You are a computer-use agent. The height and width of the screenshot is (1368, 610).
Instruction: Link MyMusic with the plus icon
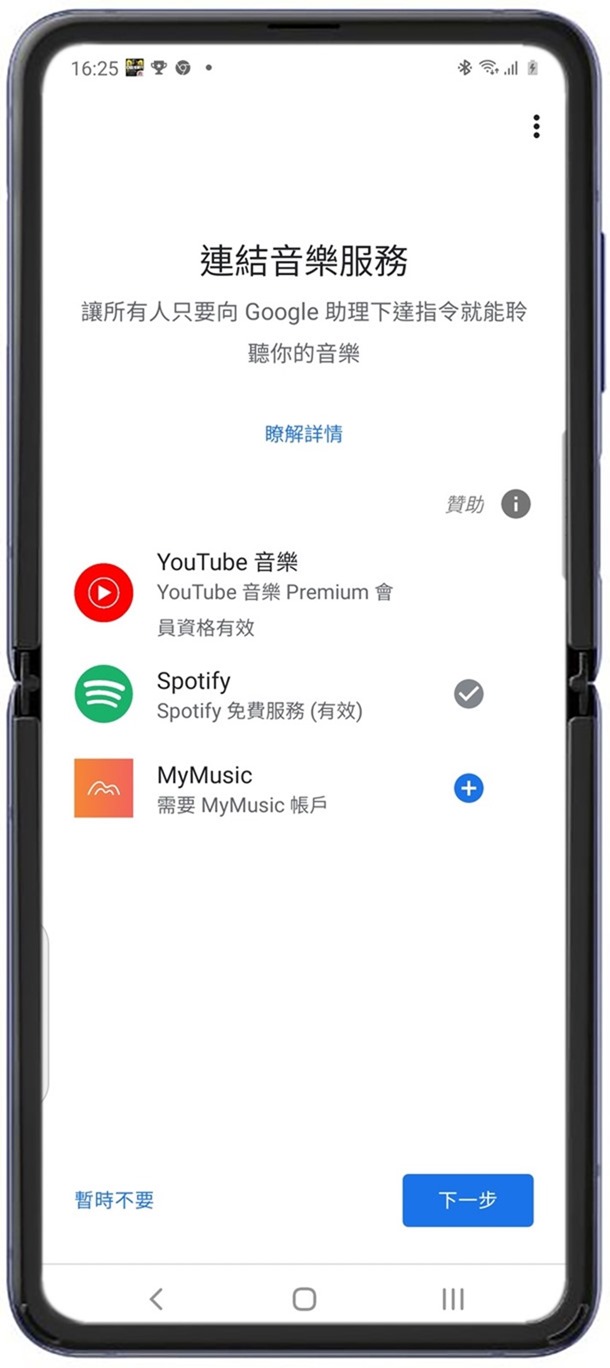[468, 789]
